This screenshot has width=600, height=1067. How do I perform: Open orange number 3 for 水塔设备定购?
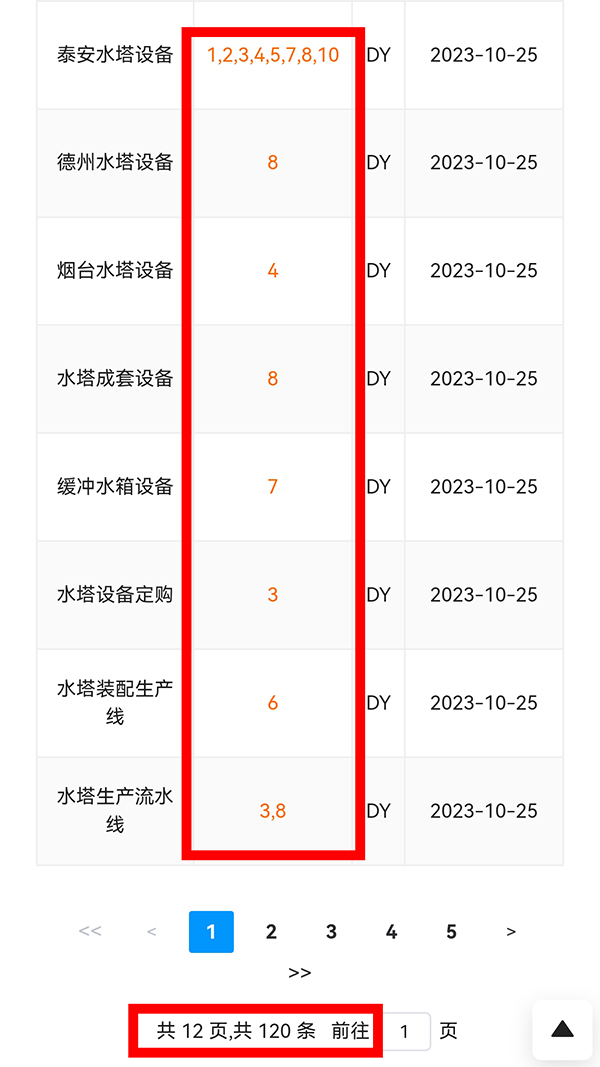tap(273, 595)
